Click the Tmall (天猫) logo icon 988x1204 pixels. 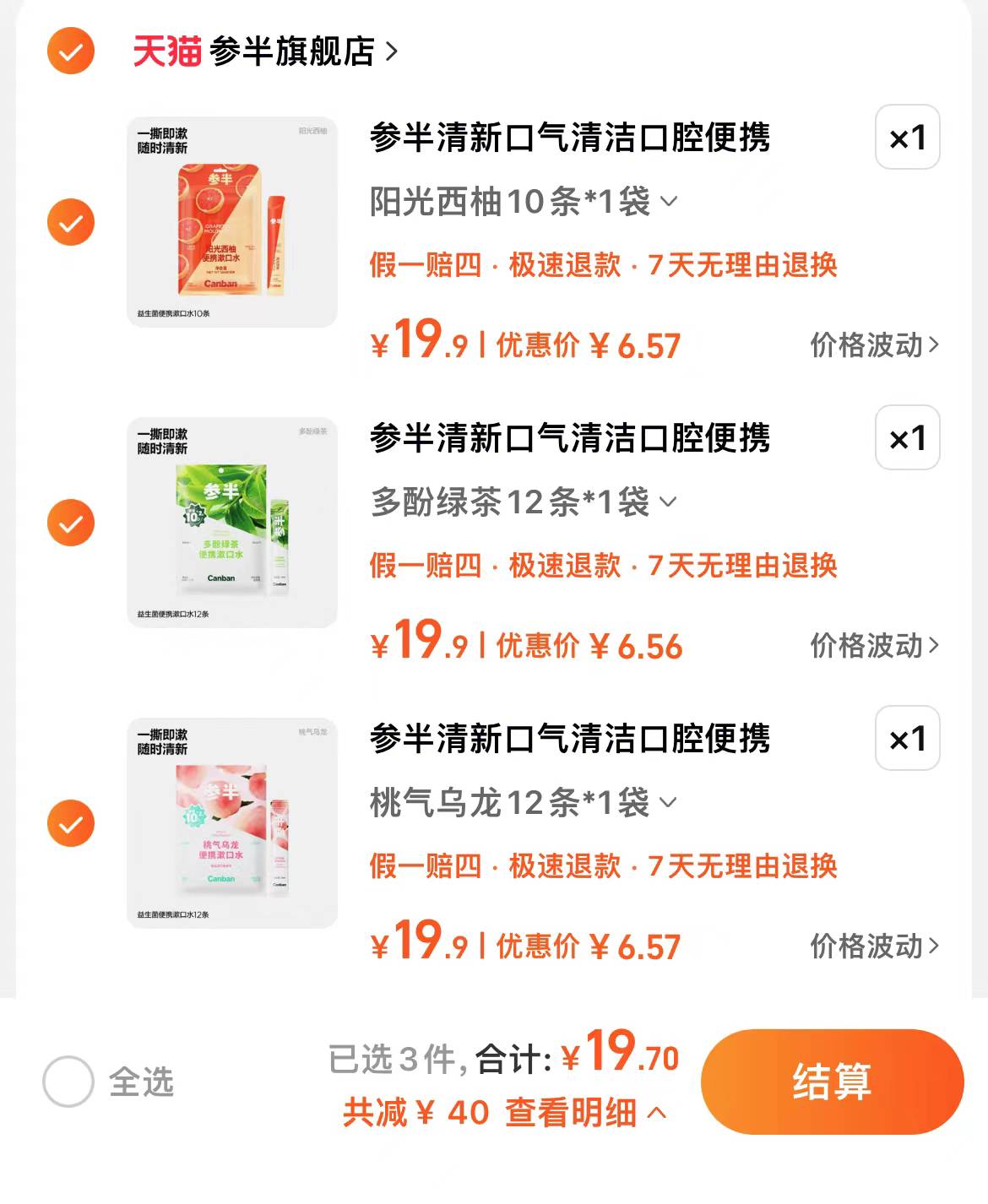(166, 52)
